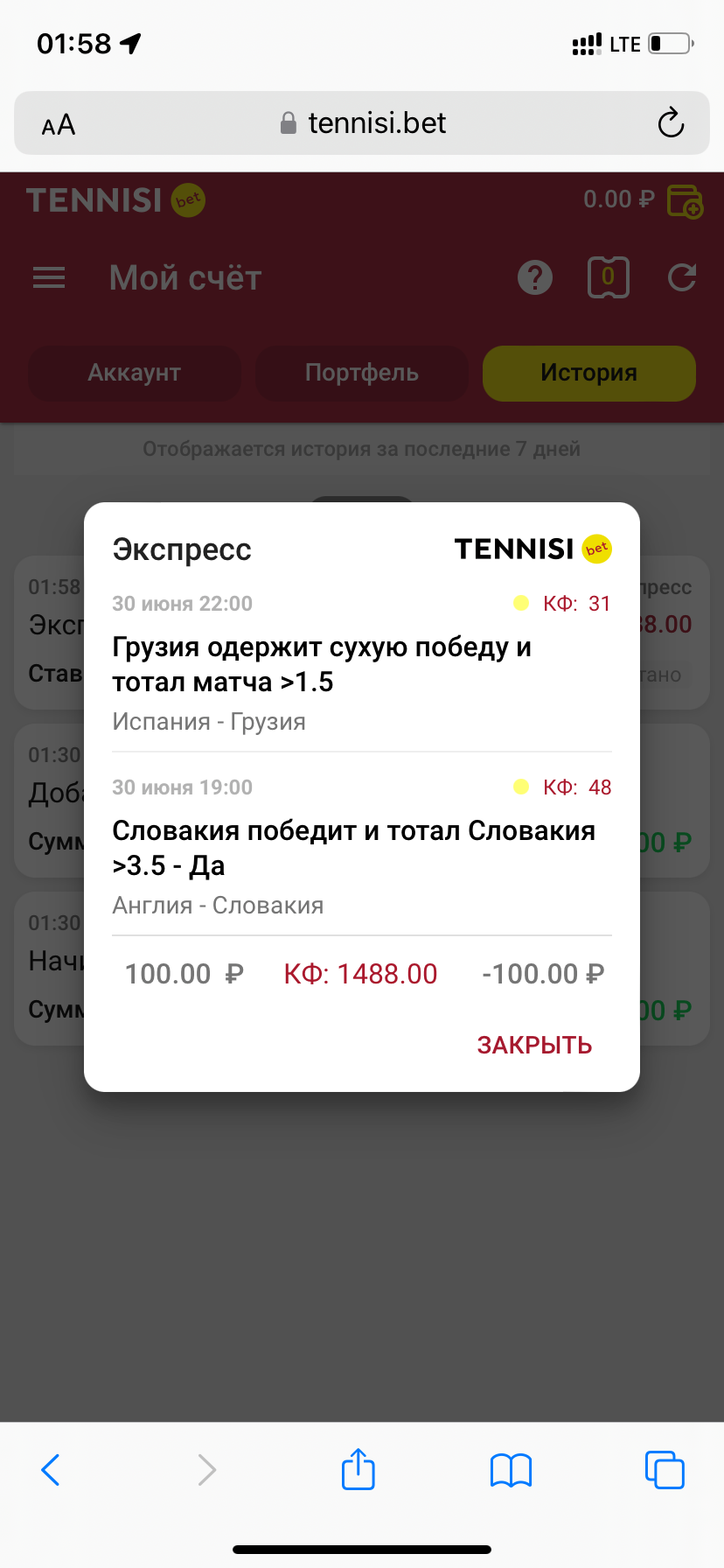Open the Safari share sheet
Viewport: 724px width, 1568px height.
358,1469
